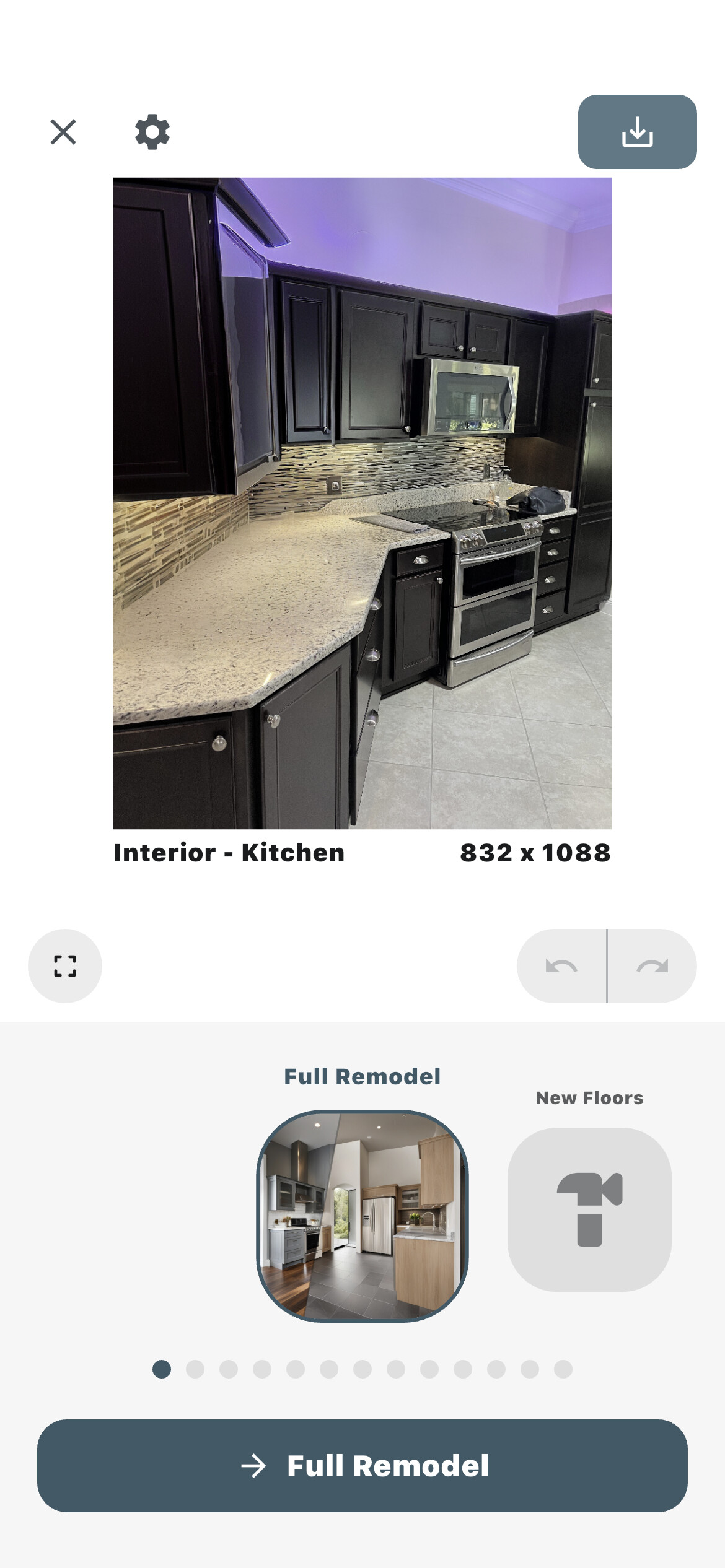Redo the last change
This screenshot has width=725, height=1568.
pyautogui.click(x=652, y=965)
